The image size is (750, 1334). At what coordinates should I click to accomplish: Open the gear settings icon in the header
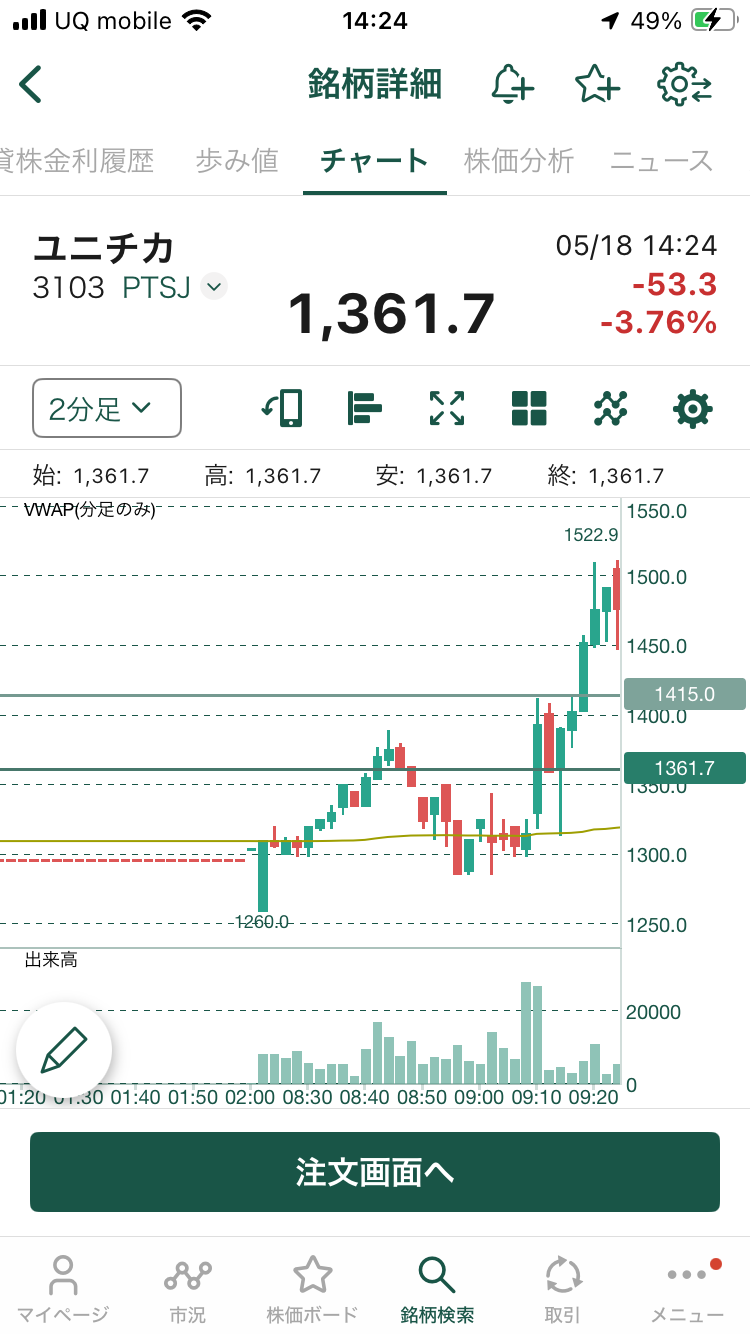[684, 85]
